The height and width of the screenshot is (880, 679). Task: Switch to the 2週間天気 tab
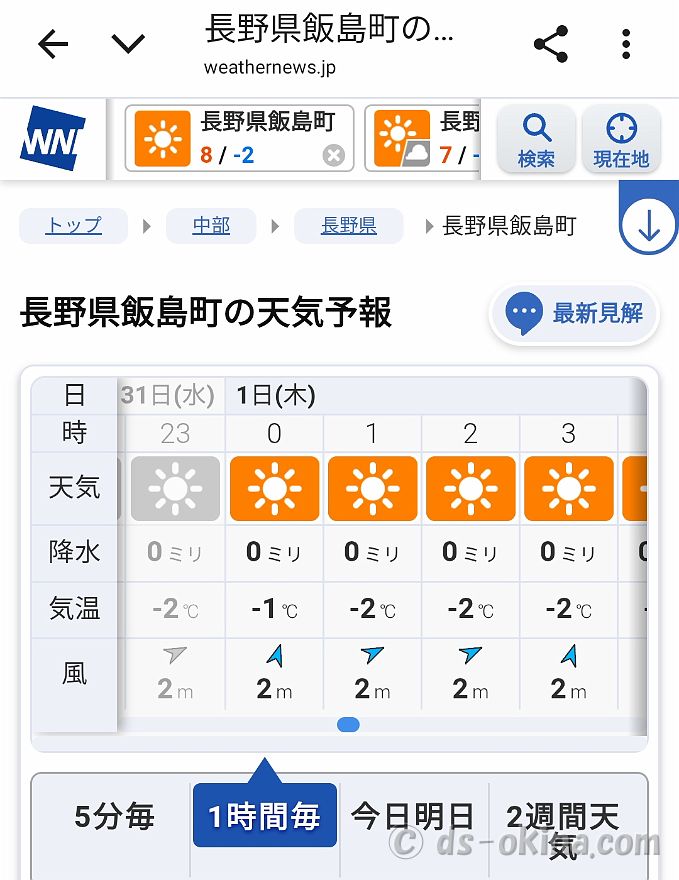pos(563,828)
